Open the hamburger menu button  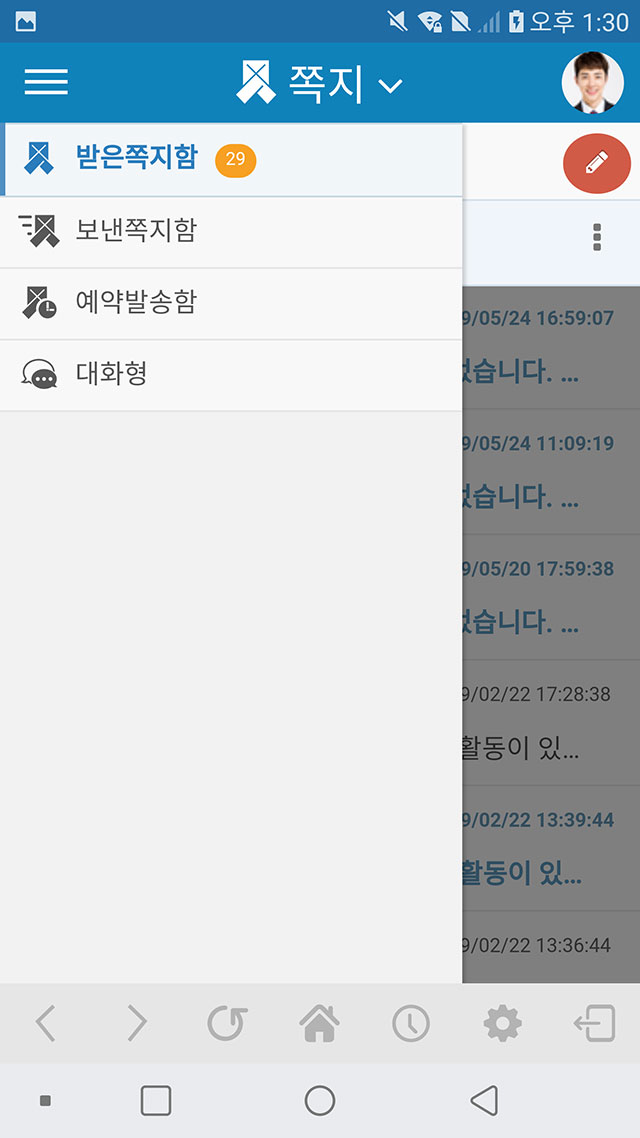[x=46, y=82]
